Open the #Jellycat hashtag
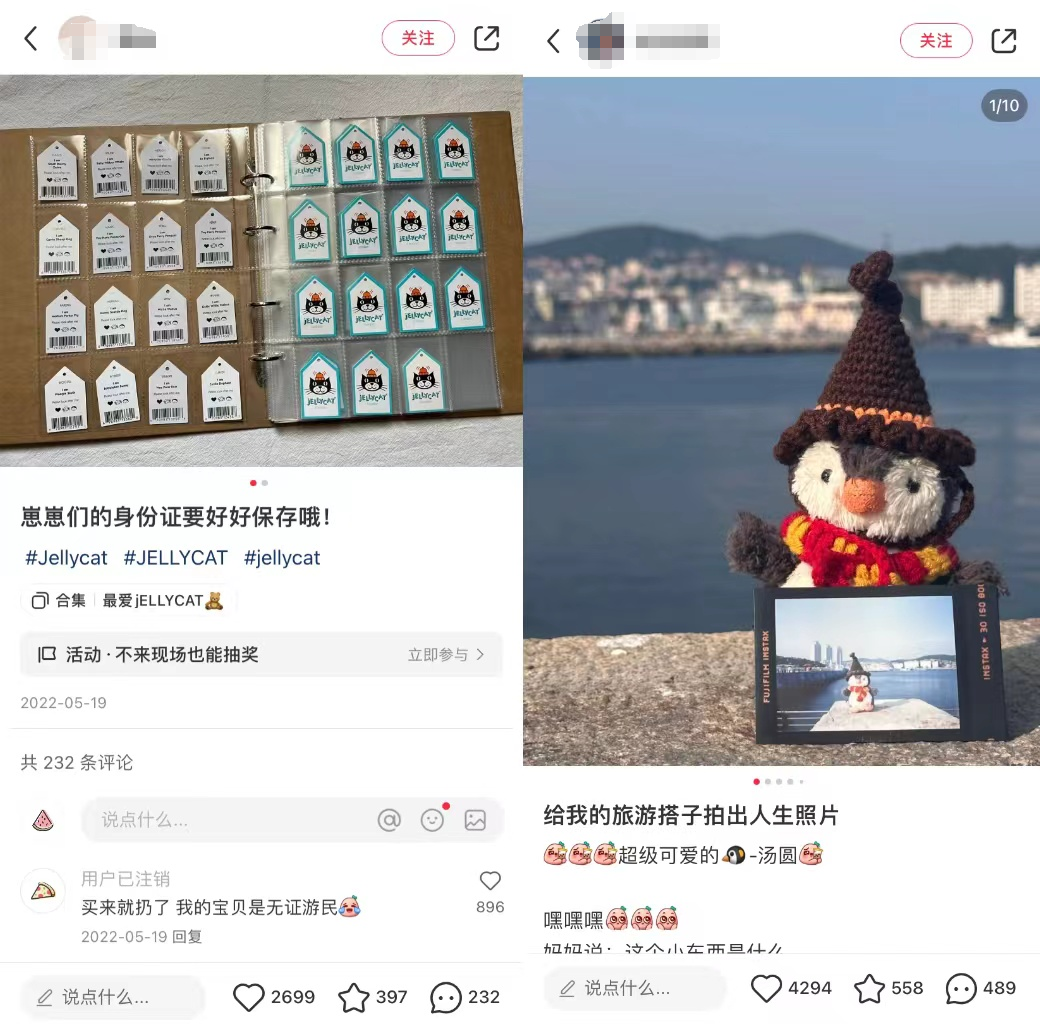The height and width of the screenshot is (1024, 1040). click(x=66, y=558)
